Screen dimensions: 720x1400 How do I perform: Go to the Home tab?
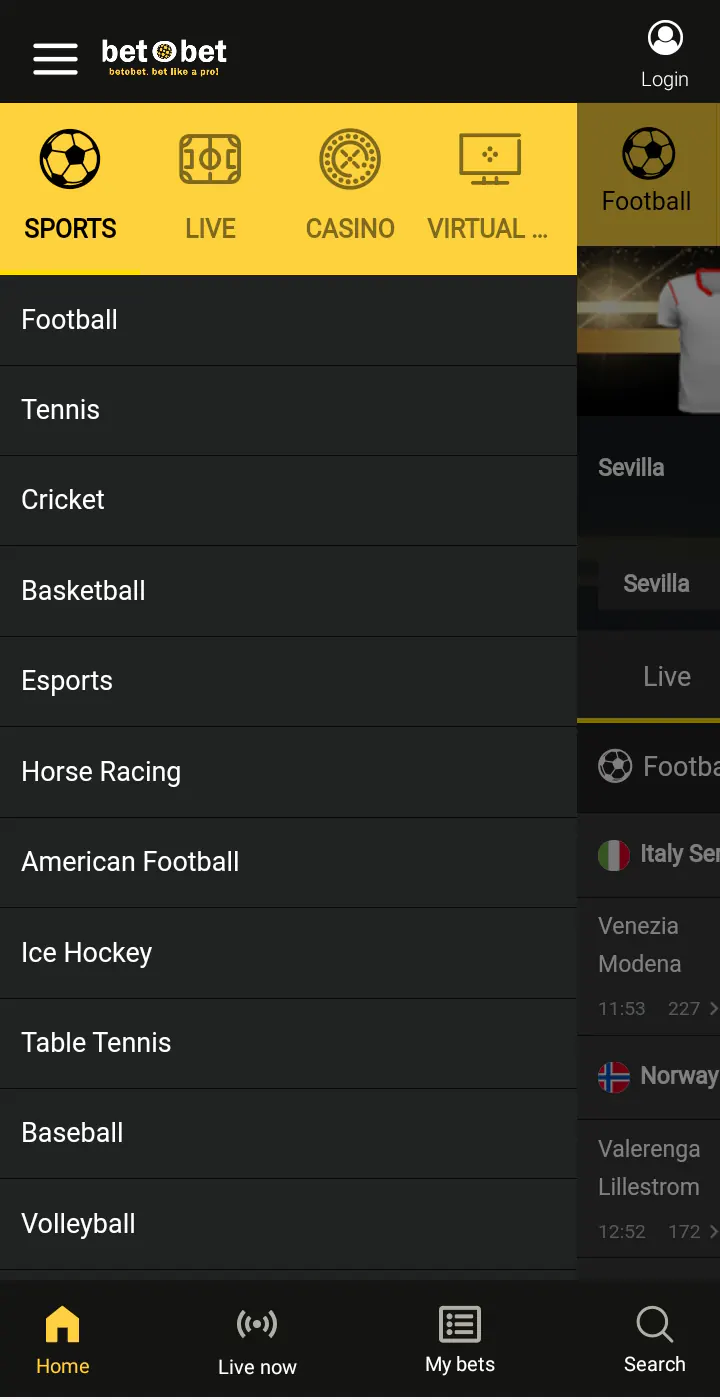[x=63, y=1340]
